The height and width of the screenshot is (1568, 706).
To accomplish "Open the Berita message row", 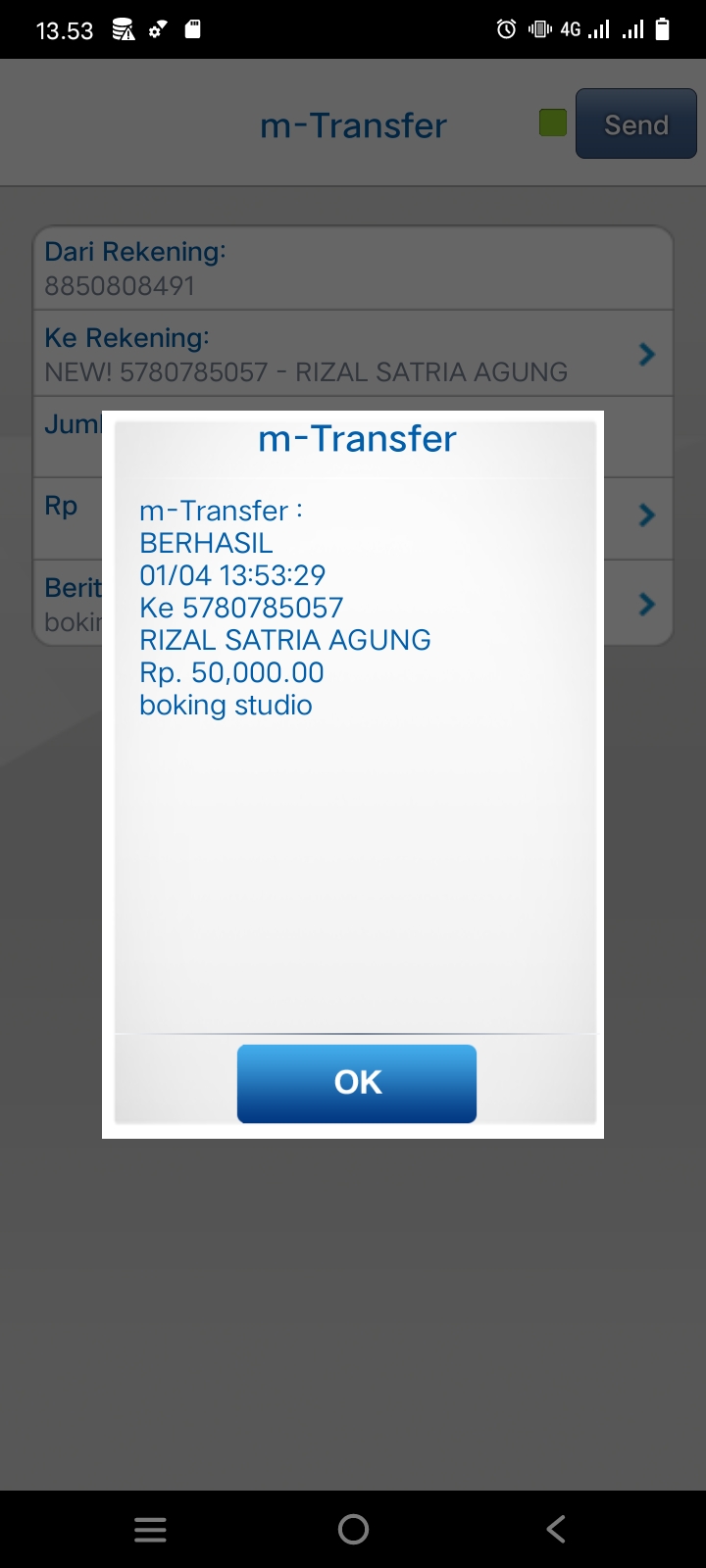I will (645, 604).
